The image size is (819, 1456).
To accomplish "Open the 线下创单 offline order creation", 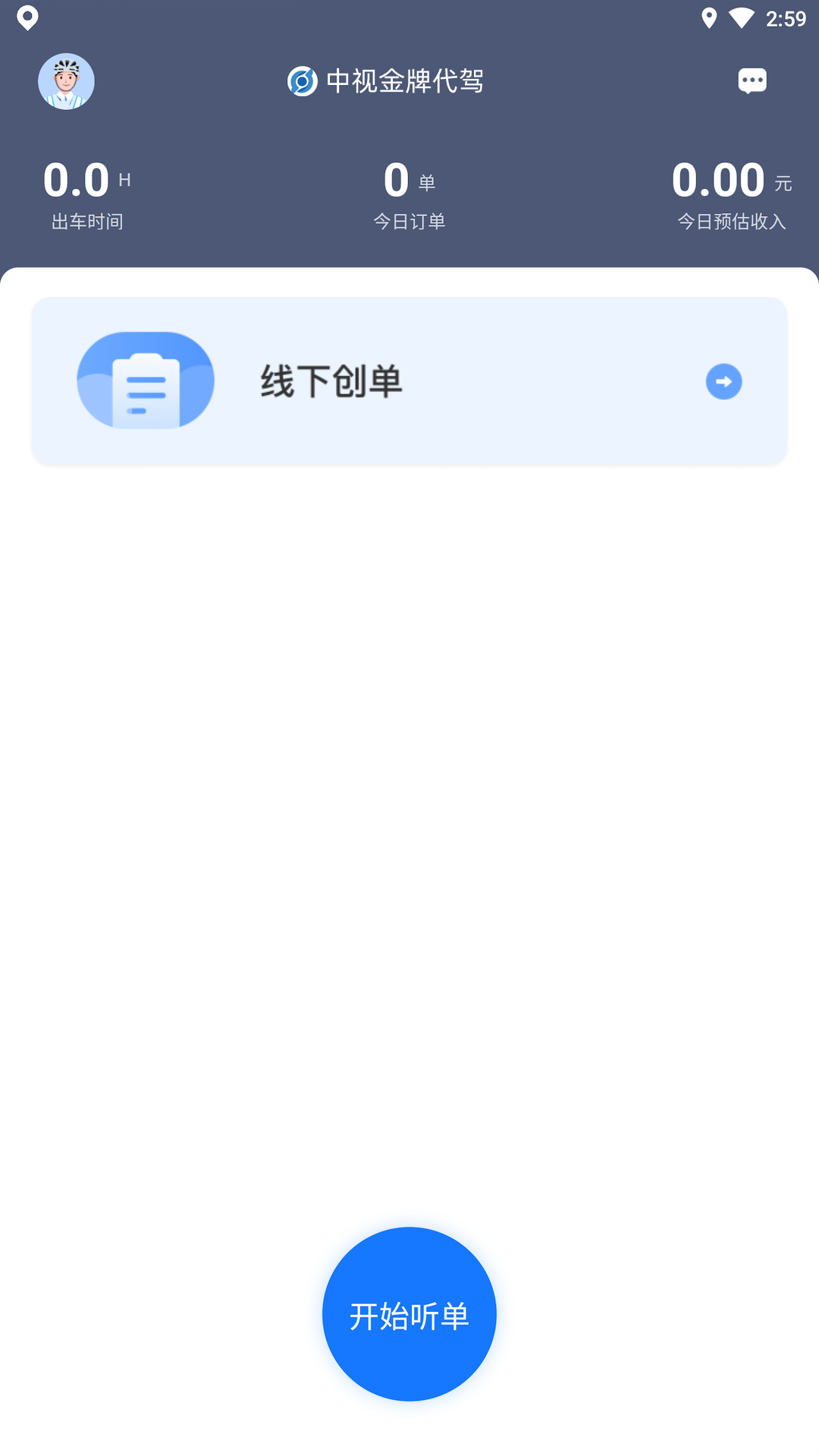I will [409, 380].
